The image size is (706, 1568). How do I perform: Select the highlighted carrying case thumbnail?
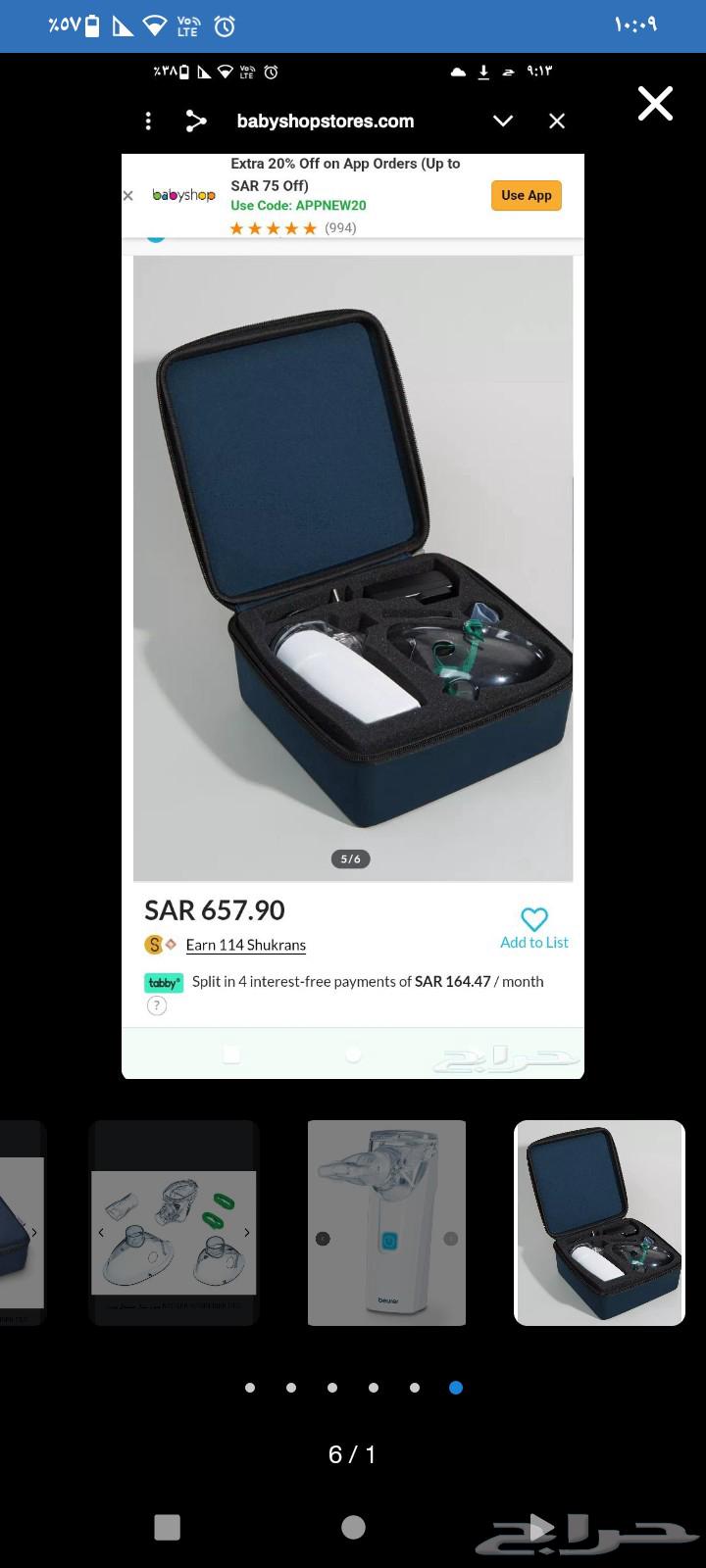coord(599,1223)
